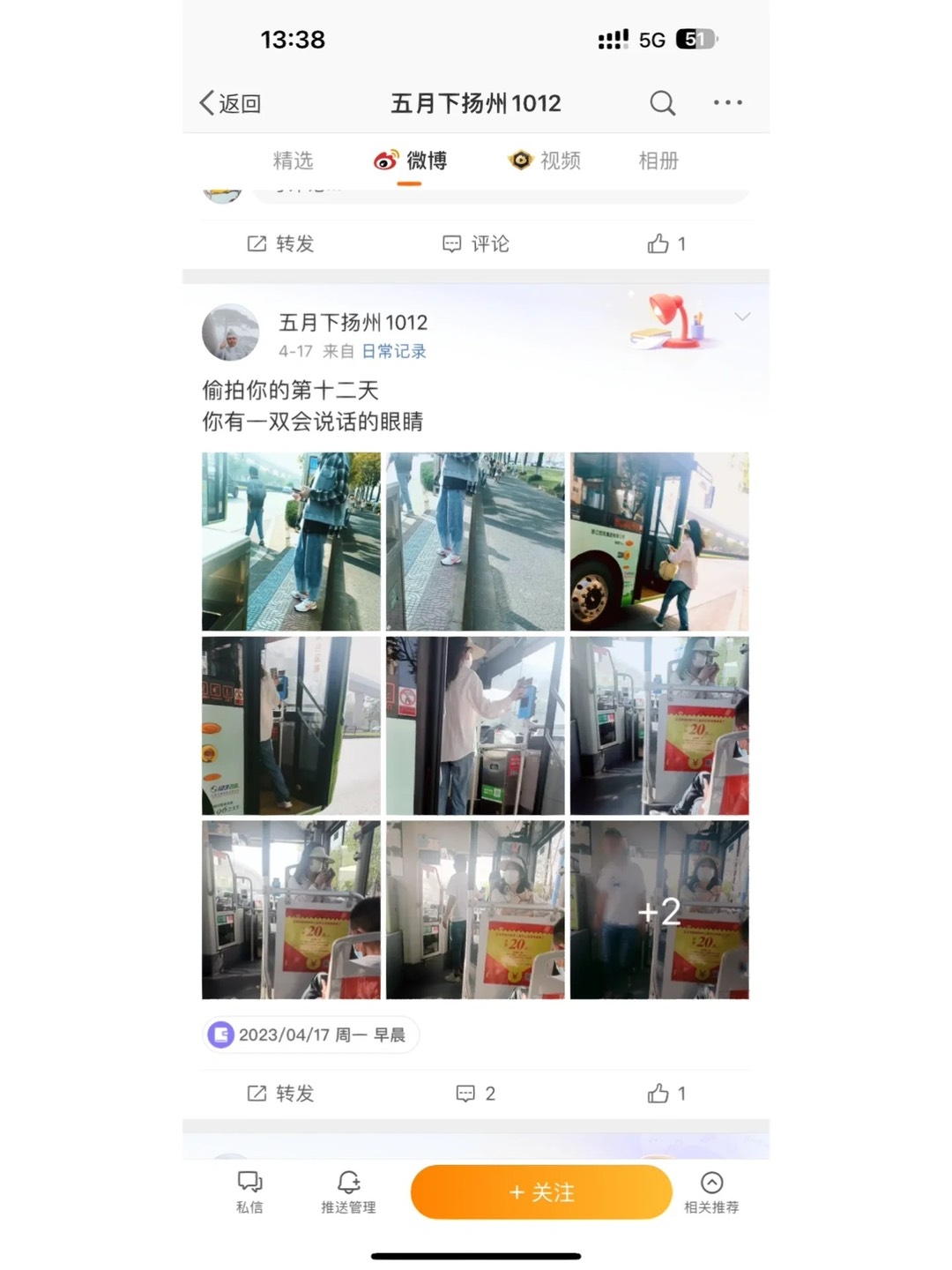
Task: Open the 2 comments on the 4-17 post
Action: (x=475, y=1094)
